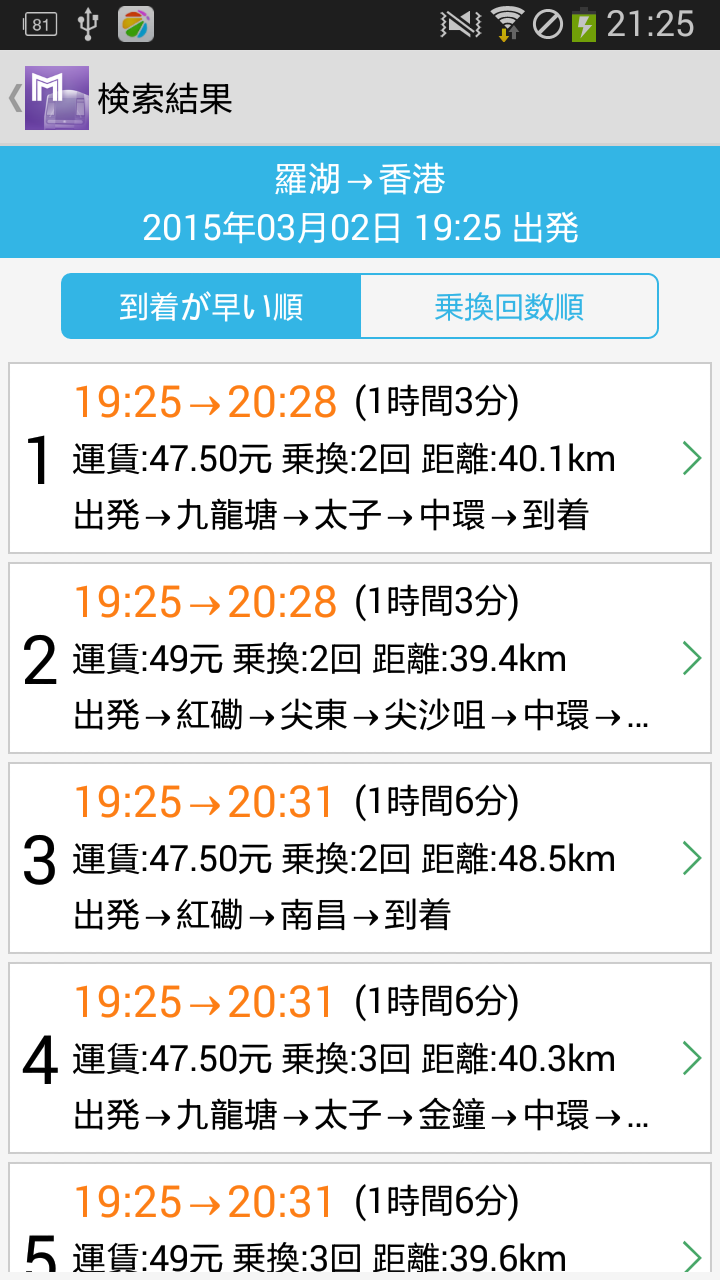Open route 4 via 九龍塘, 太子, 金鐘
This screenshot has width=720, height=1280.
click(x=360, y=1058)
